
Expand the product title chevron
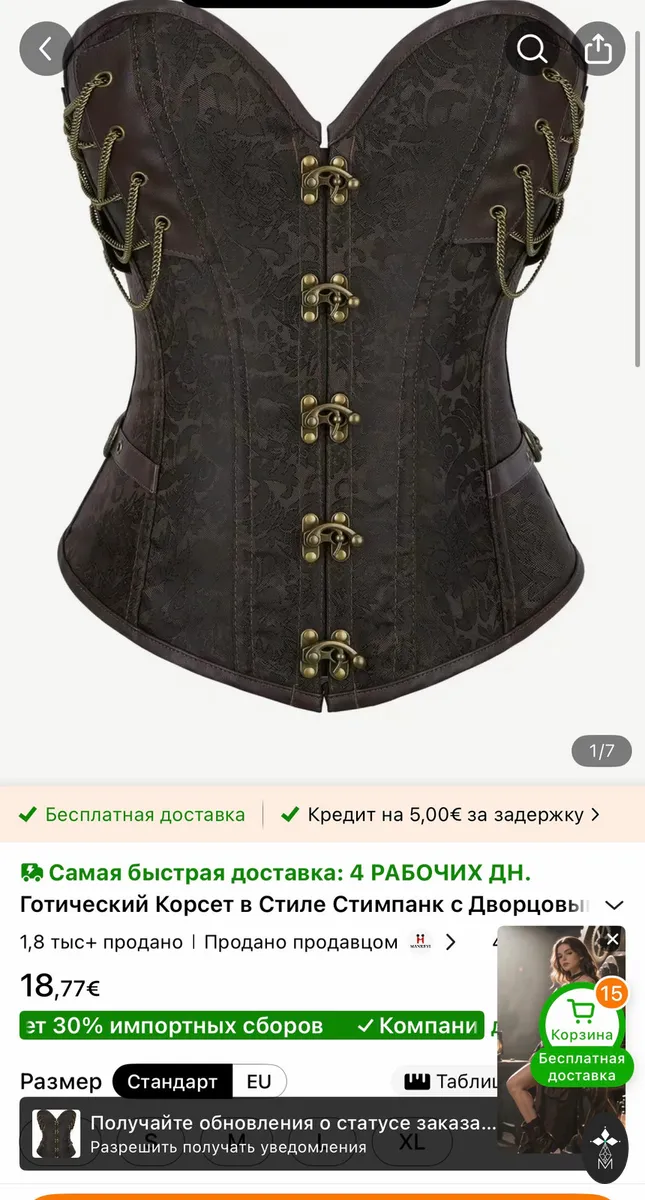point(615,905)
